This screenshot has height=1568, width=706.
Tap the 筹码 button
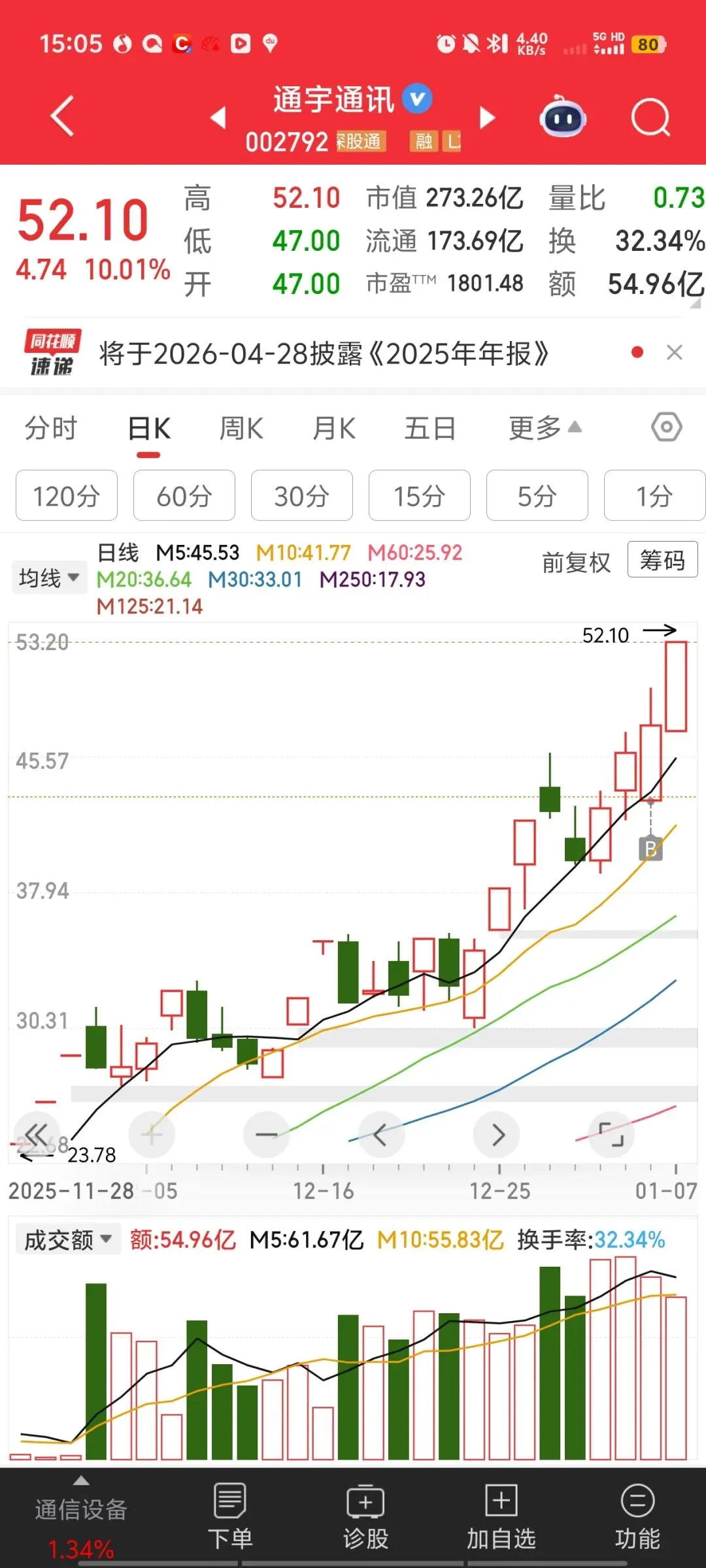662,560
